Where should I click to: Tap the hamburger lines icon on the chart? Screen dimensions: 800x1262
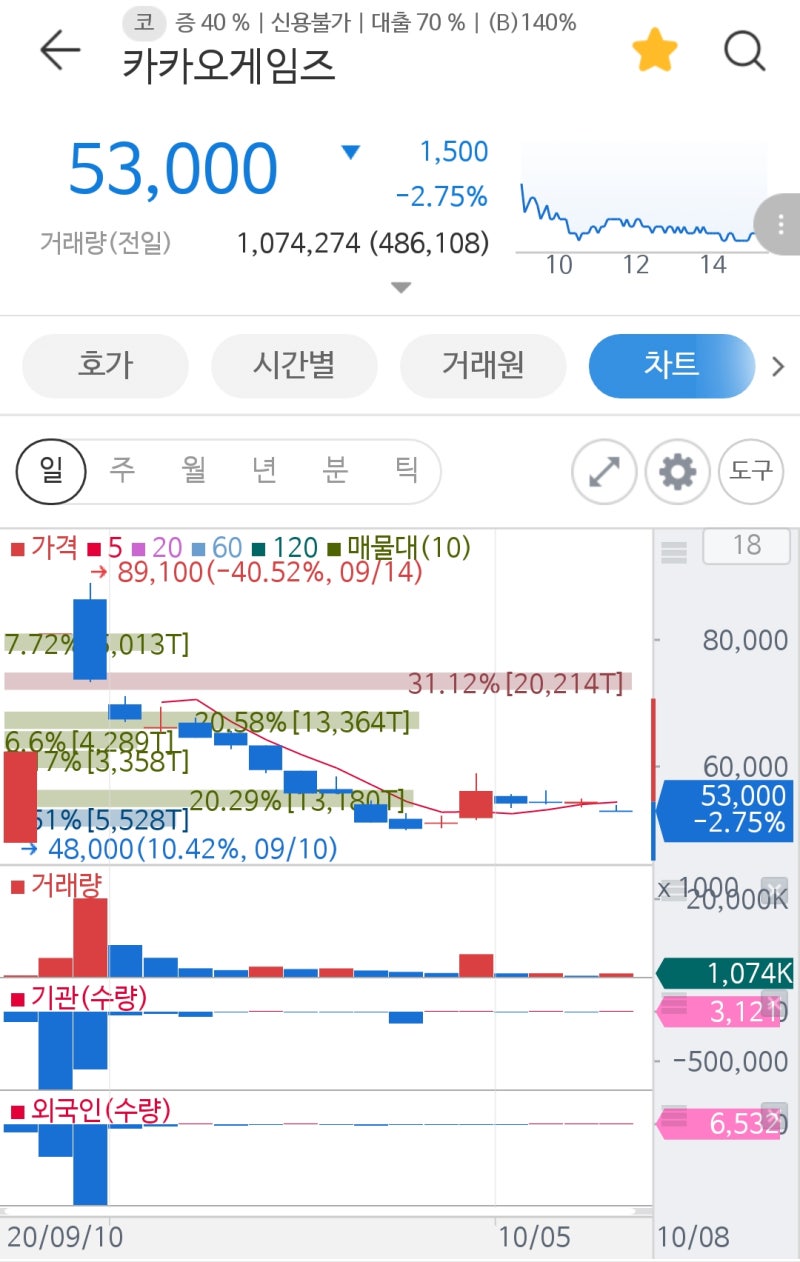(674, 551)
